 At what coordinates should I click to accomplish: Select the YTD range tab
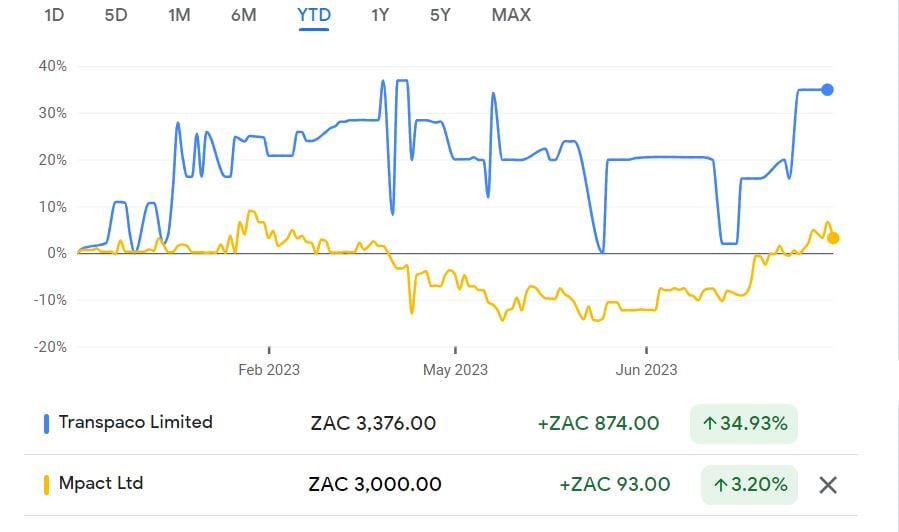click(314, 15)
